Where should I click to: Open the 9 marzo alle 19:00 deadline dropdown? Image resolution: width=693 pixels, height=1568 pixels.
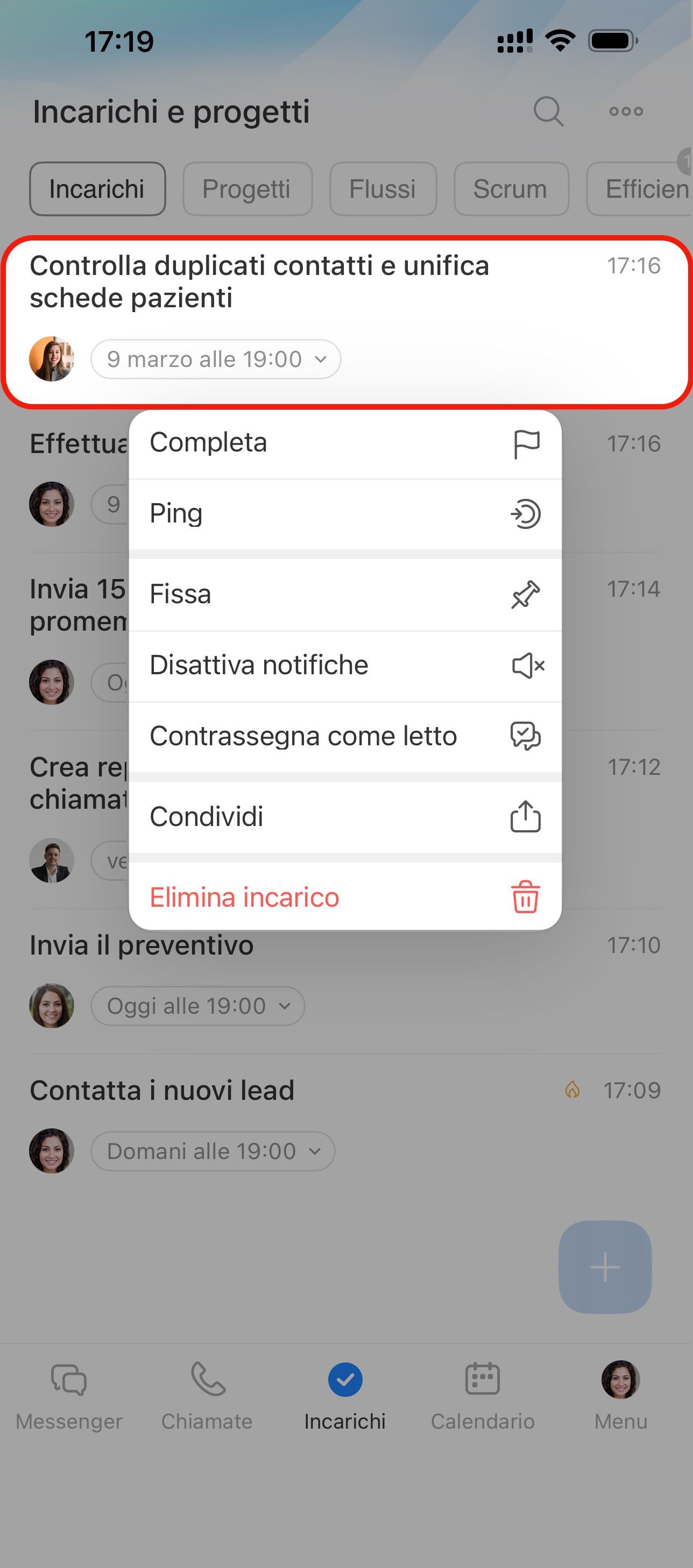[x=215, y=359]
